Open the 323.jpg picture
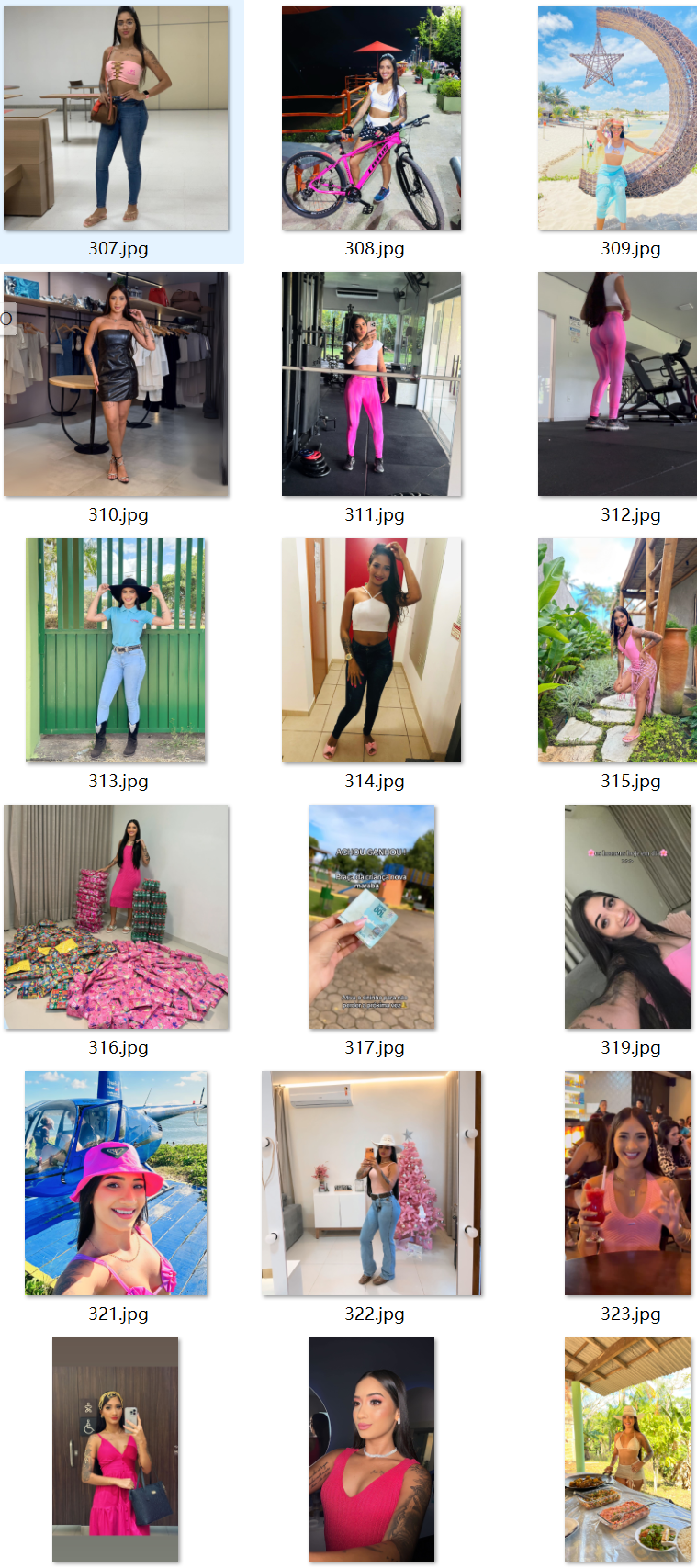Screen dimensions: 697x1568 [x=628, y=1183]
